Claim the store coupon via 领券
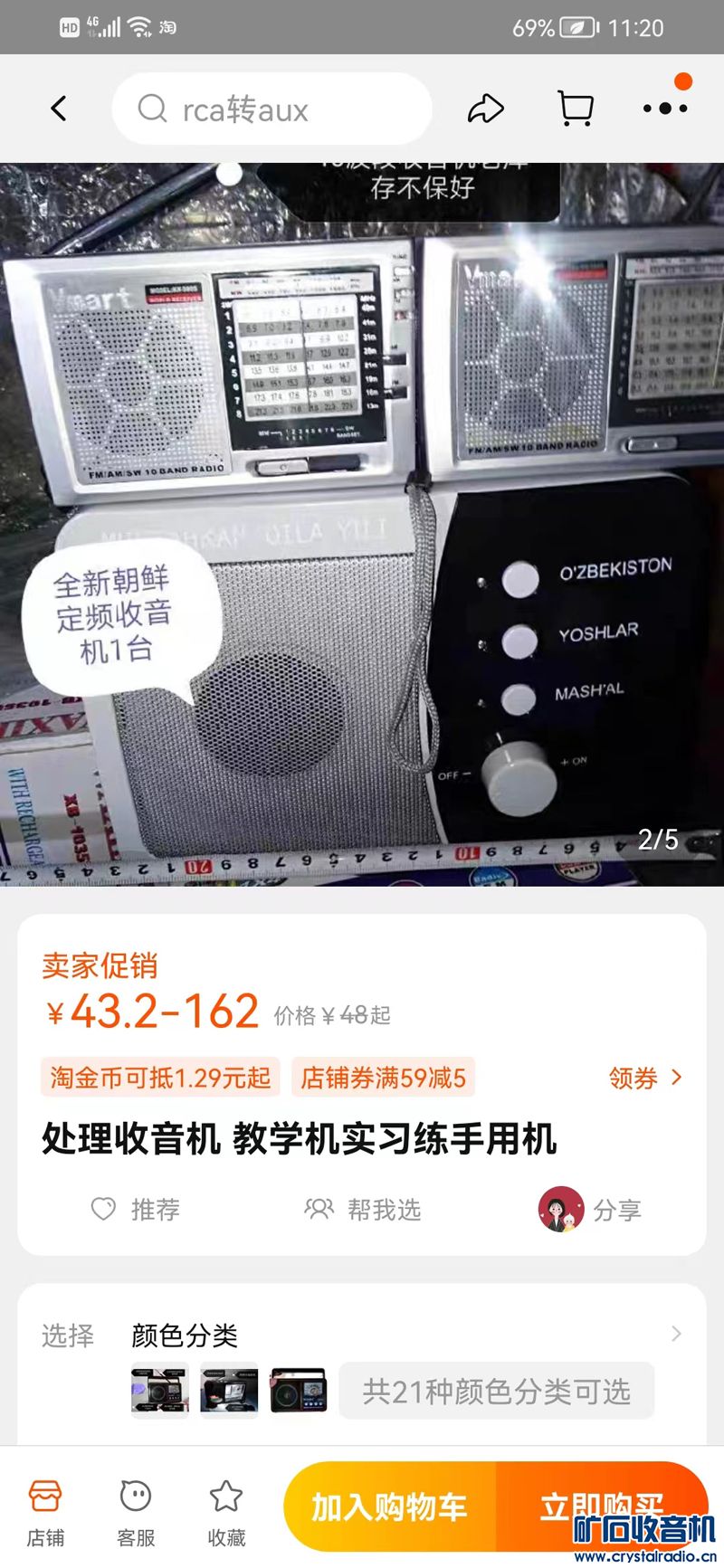 (644, 1078)
